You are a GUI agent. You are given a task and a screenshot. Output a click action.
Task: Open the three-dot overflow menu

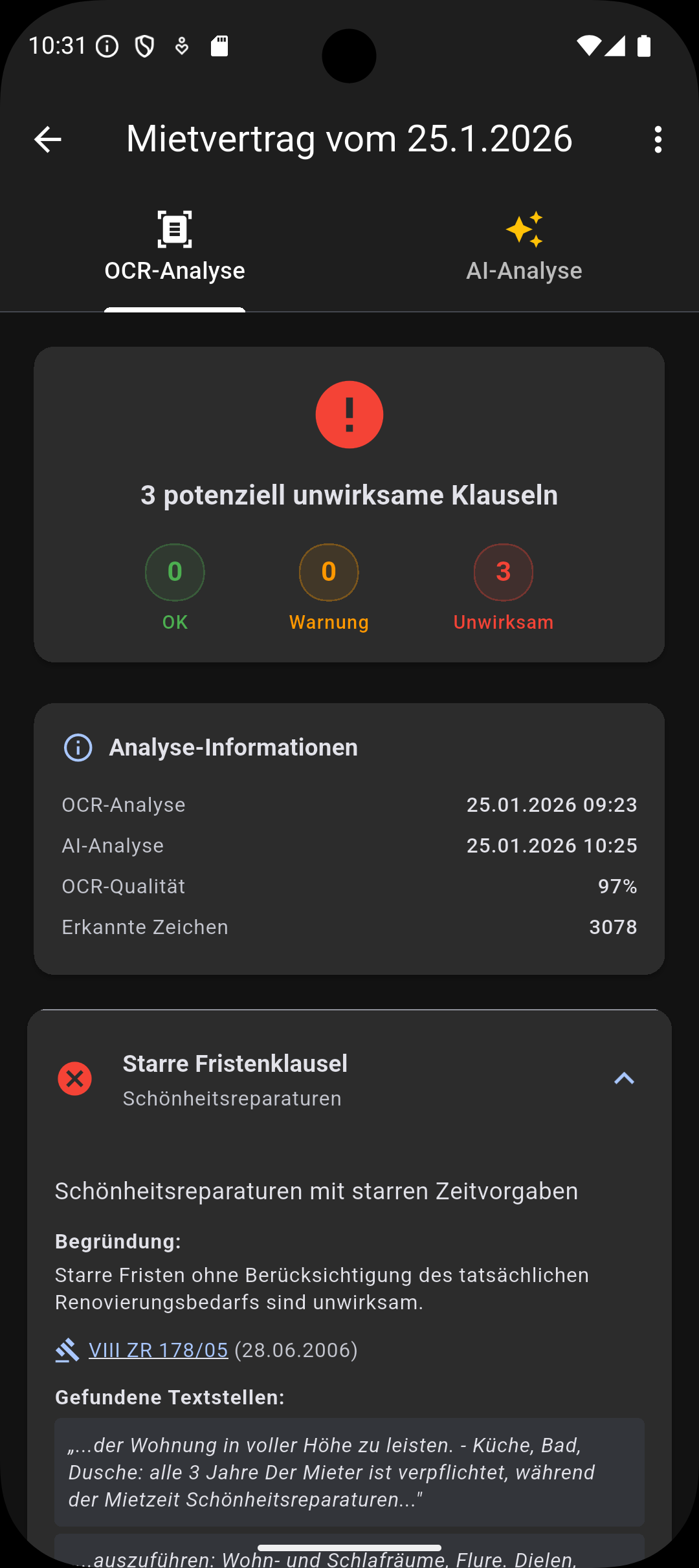(x=658, y=138)
